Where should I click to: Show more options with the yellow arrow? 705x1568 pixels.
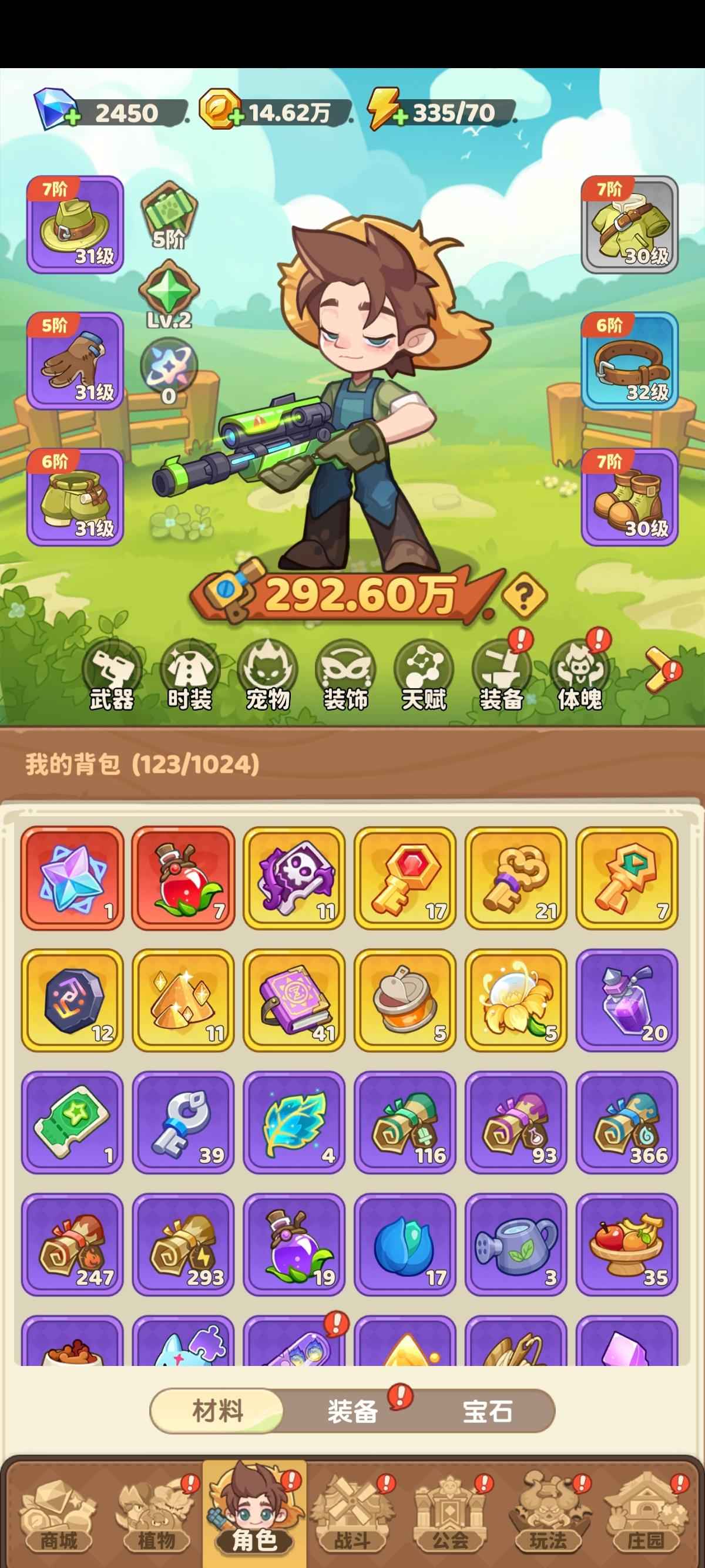661,670
